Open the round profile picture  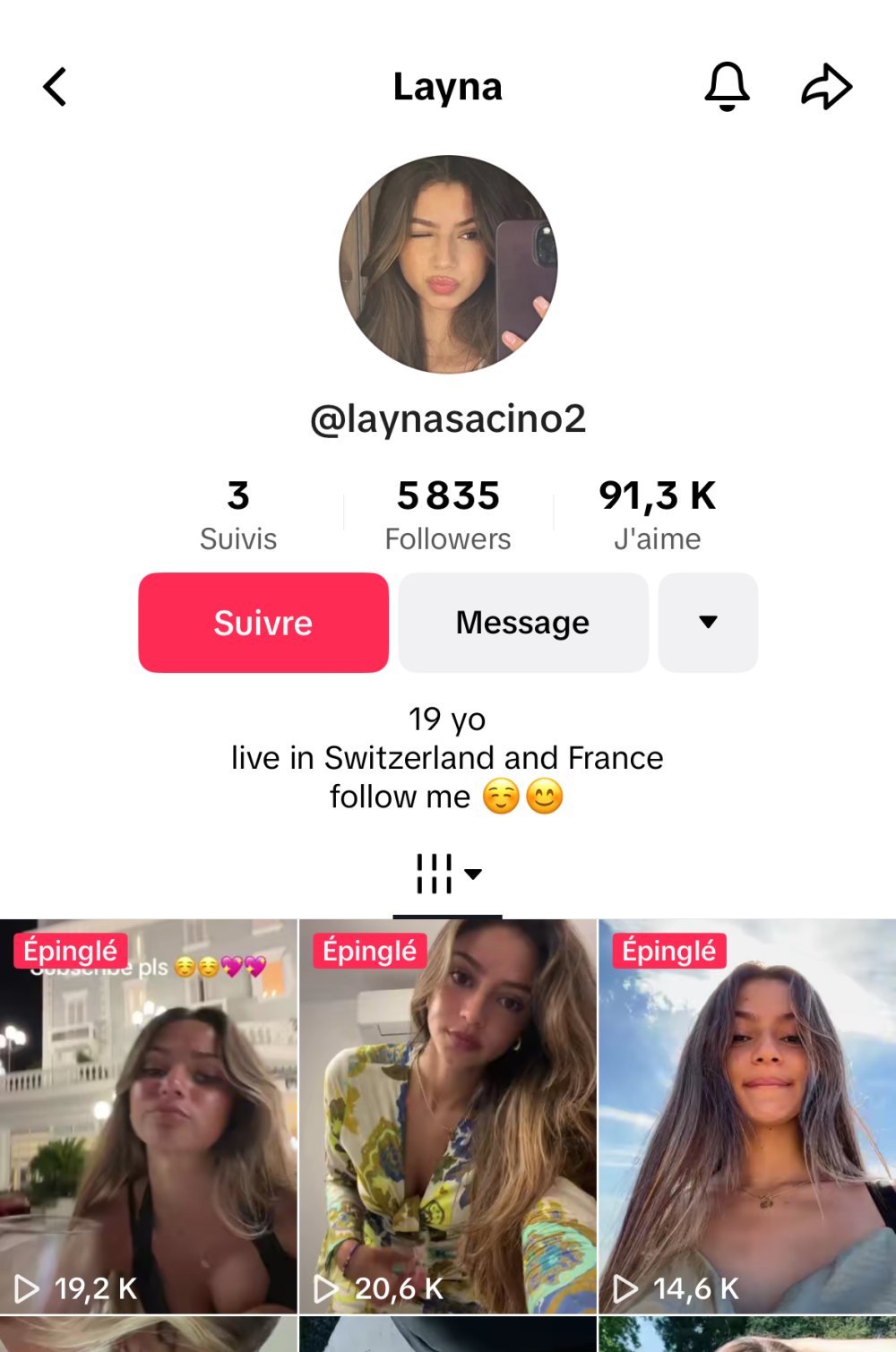448,264
